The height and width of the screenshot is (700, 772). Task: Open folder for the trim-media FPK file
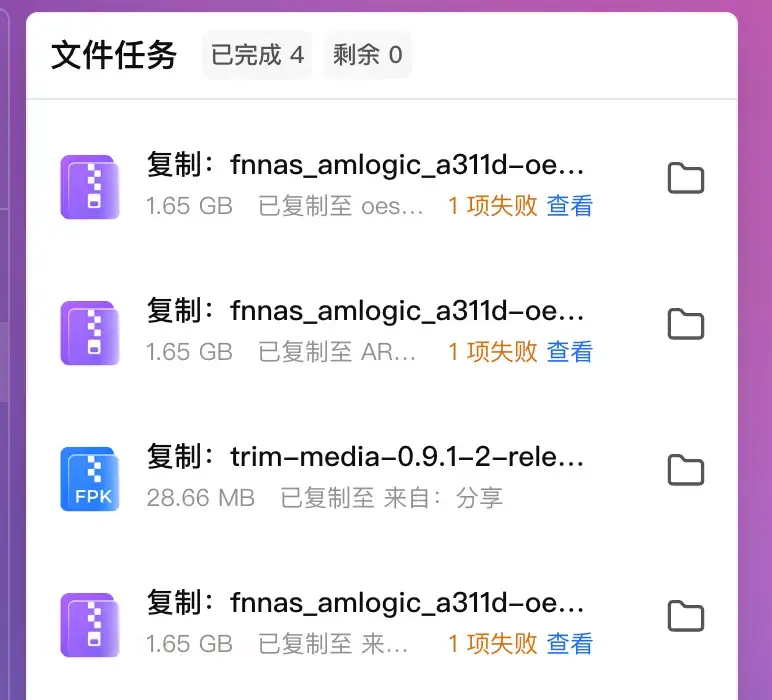[x=686, y=470]
